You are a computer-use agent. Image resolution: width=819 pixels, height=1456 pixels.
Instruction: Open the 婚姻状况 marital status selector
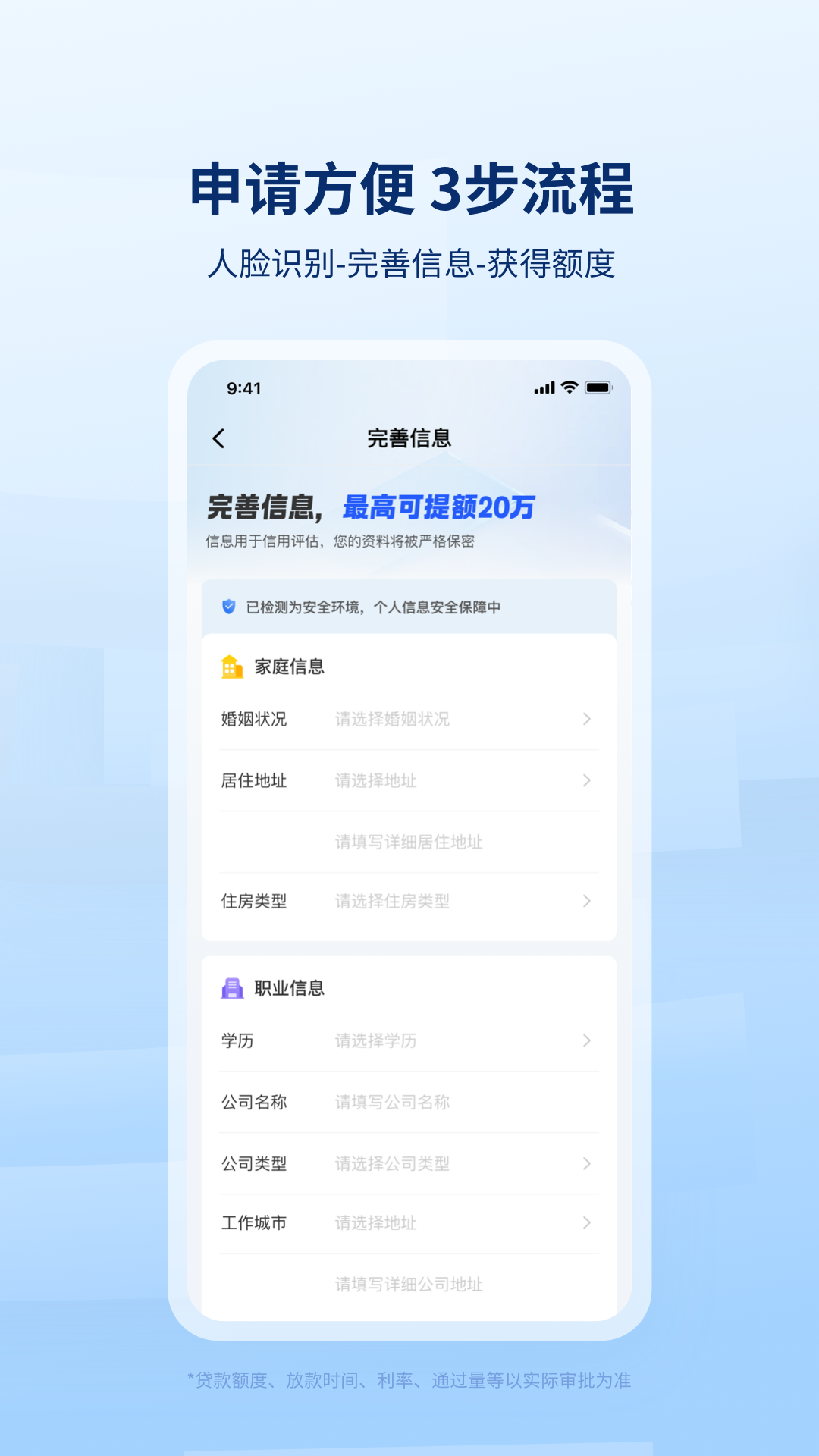coord(408,720)
